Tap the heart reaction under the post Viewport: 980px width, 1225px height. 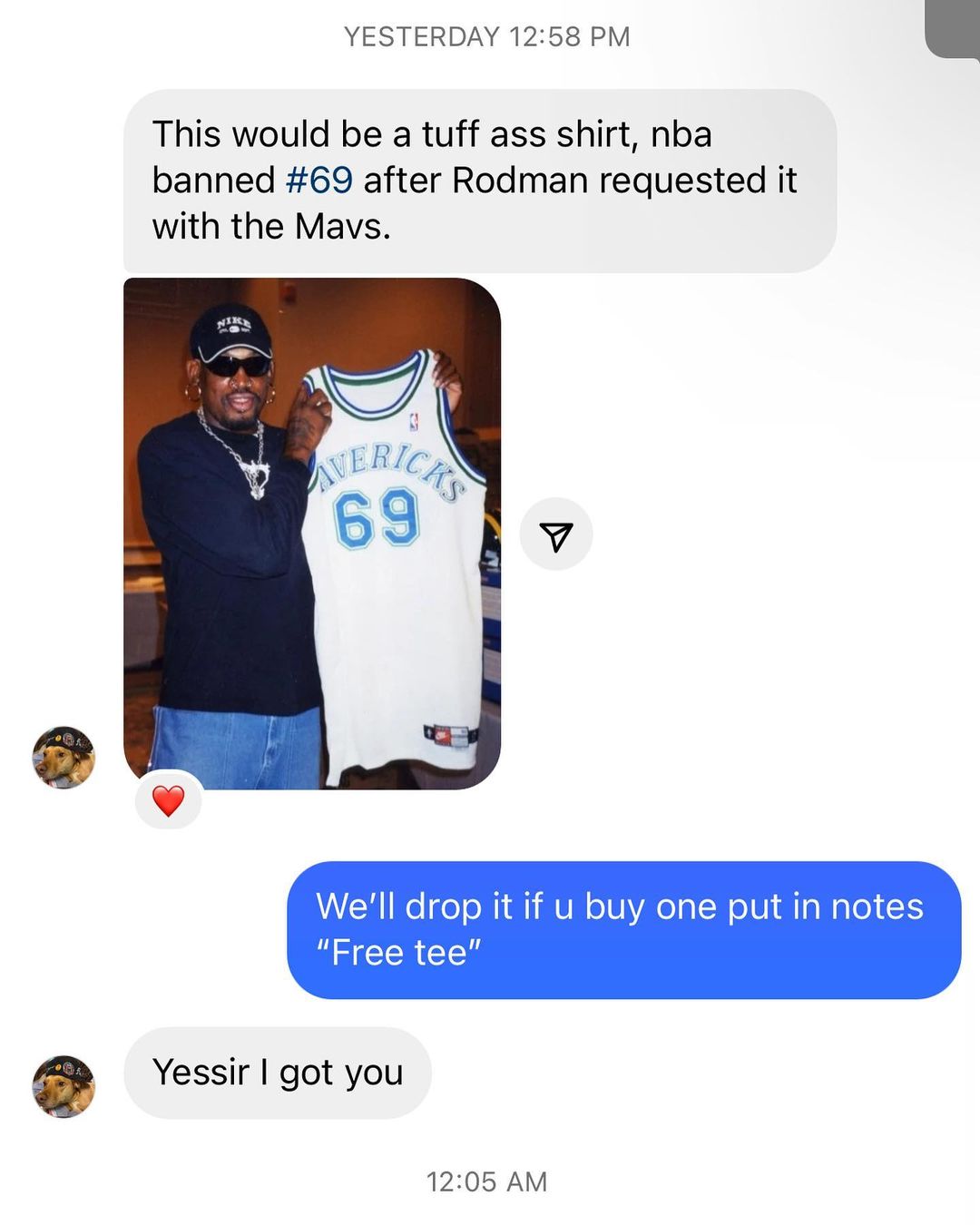coord(168,800)
